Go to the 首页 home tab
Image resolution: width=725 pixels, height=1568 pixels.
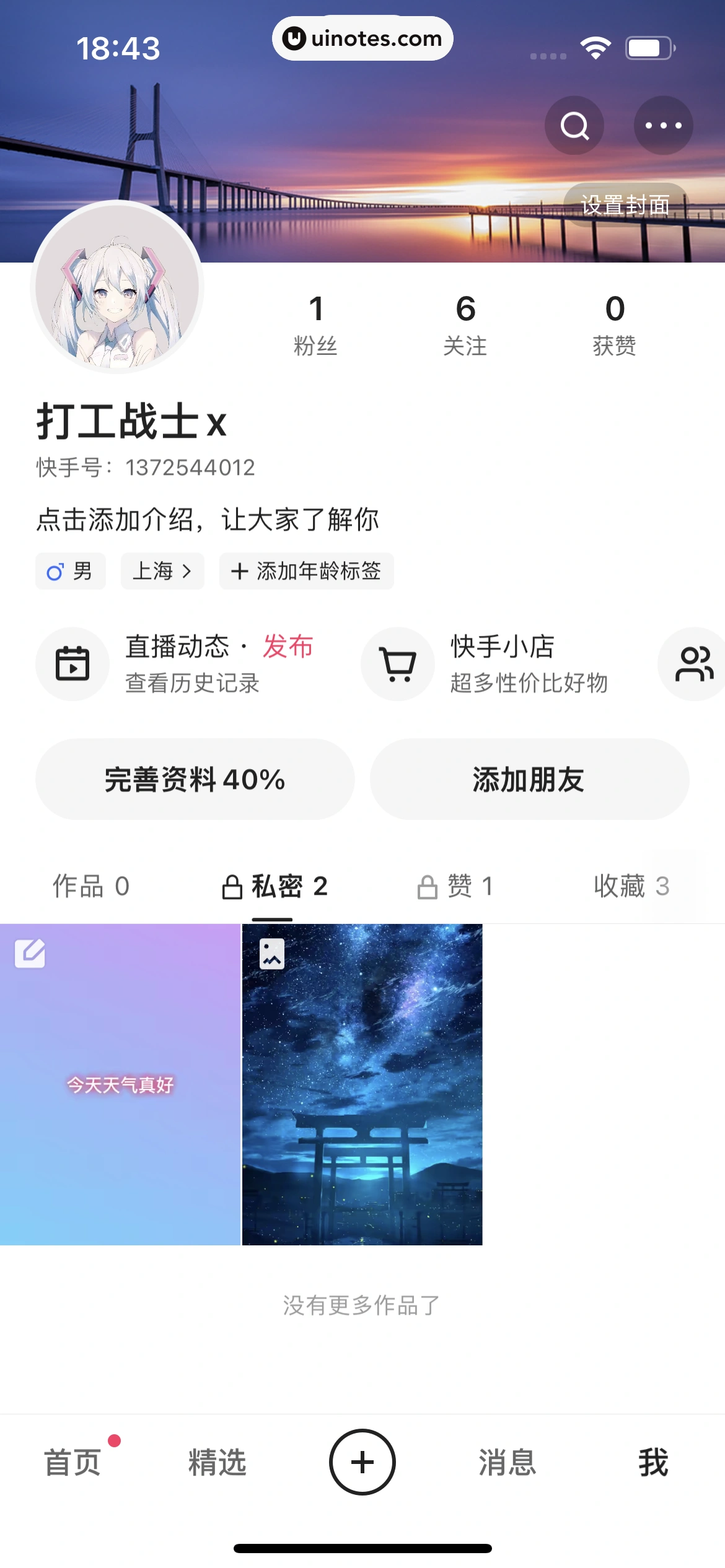(72, 1462)
